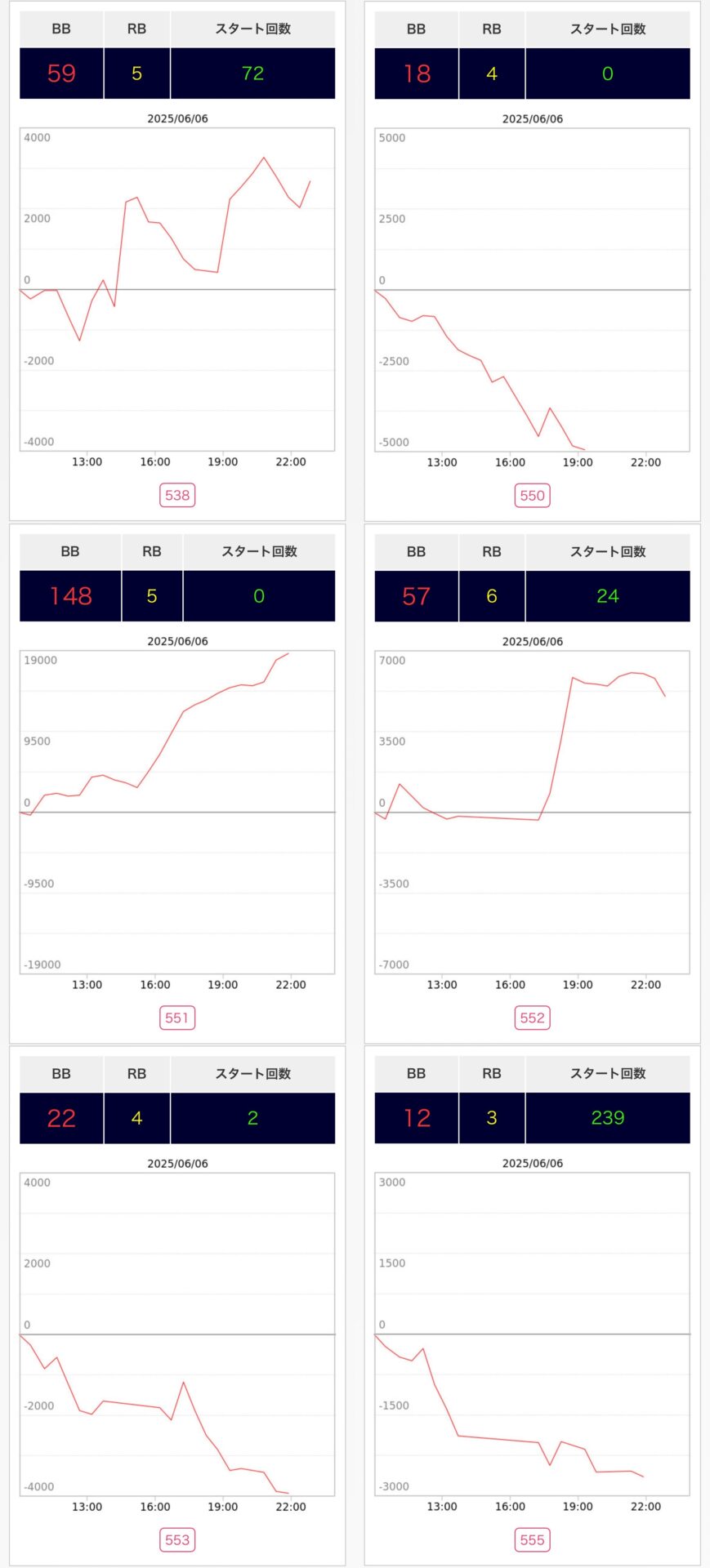Open machine number 538 details
The height and width of the screenshot is (1568, 710).
pos(177,495)
